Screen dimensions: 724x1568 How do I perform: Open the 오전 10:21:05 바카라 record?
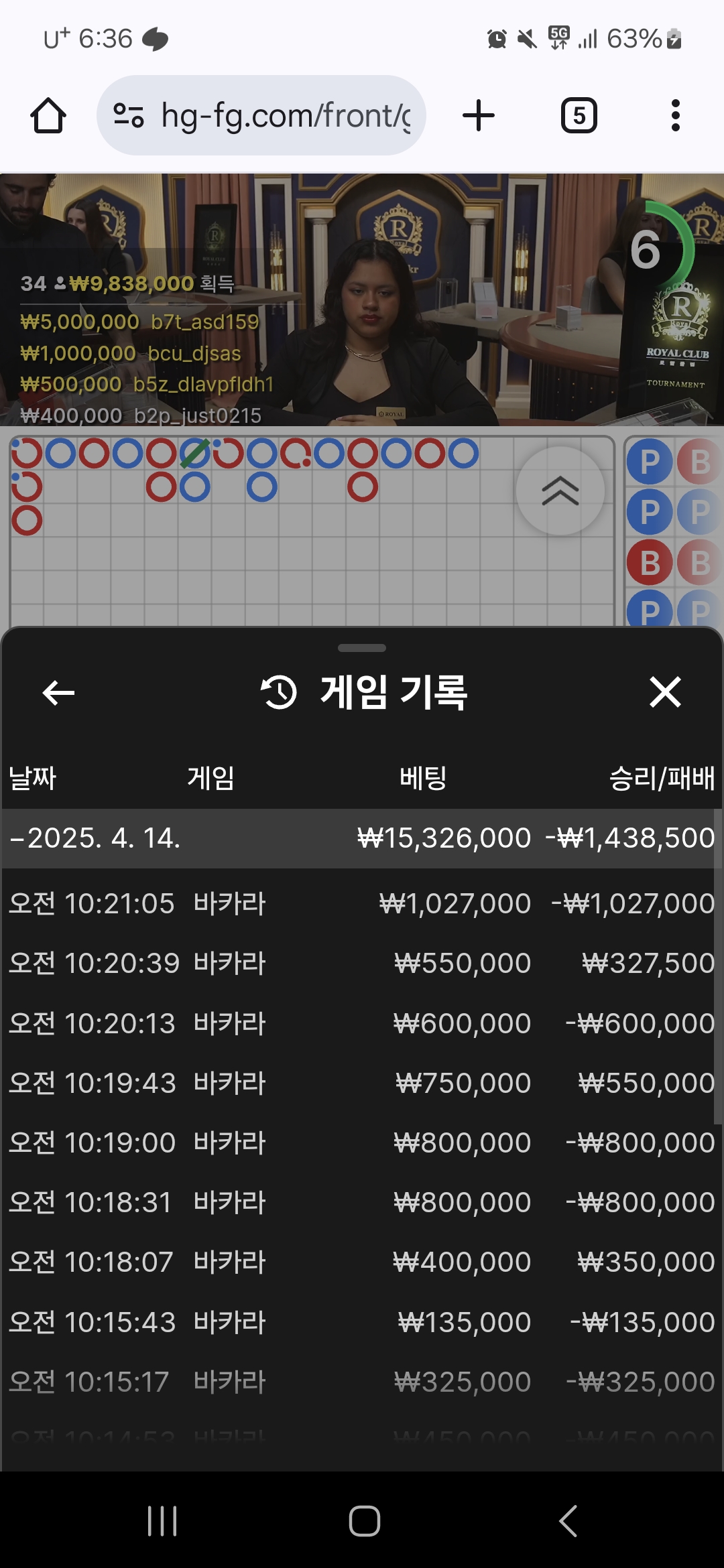pos(361,903)
